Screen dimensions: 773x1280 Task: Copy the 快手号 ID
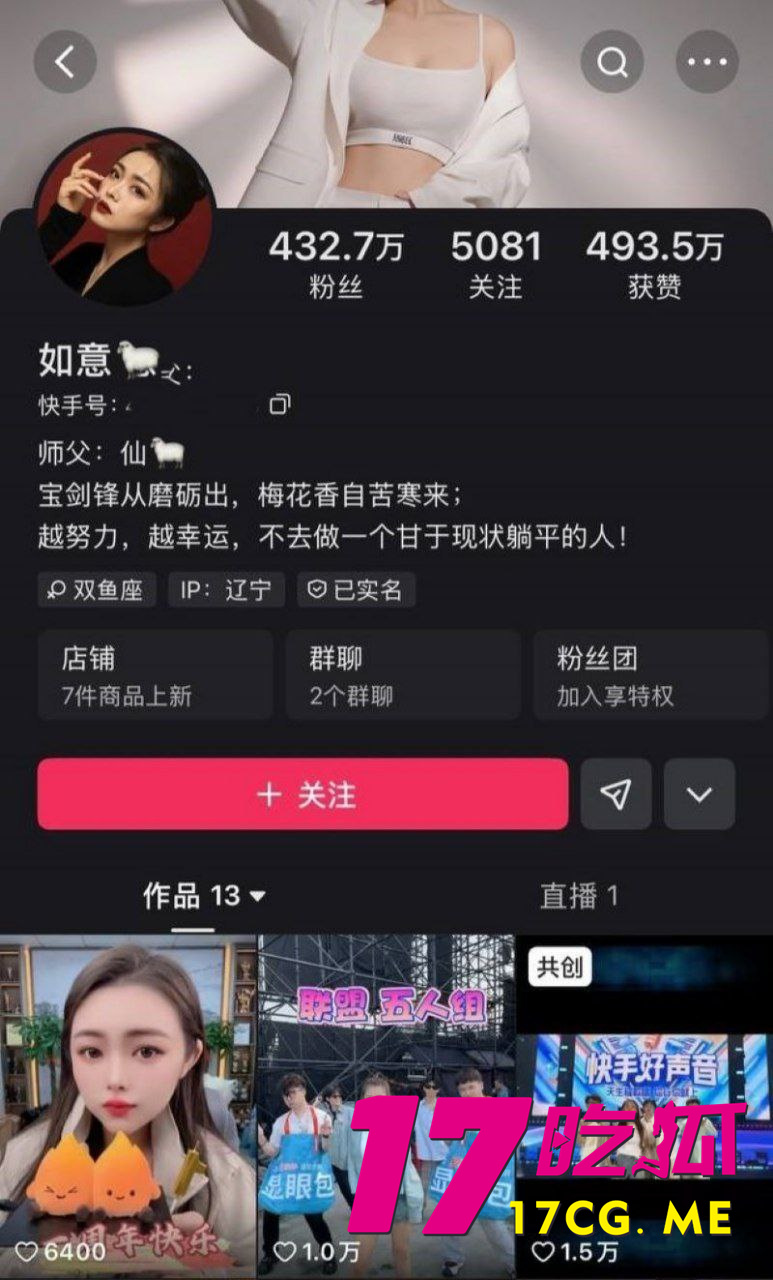click(x=281, y=405)
